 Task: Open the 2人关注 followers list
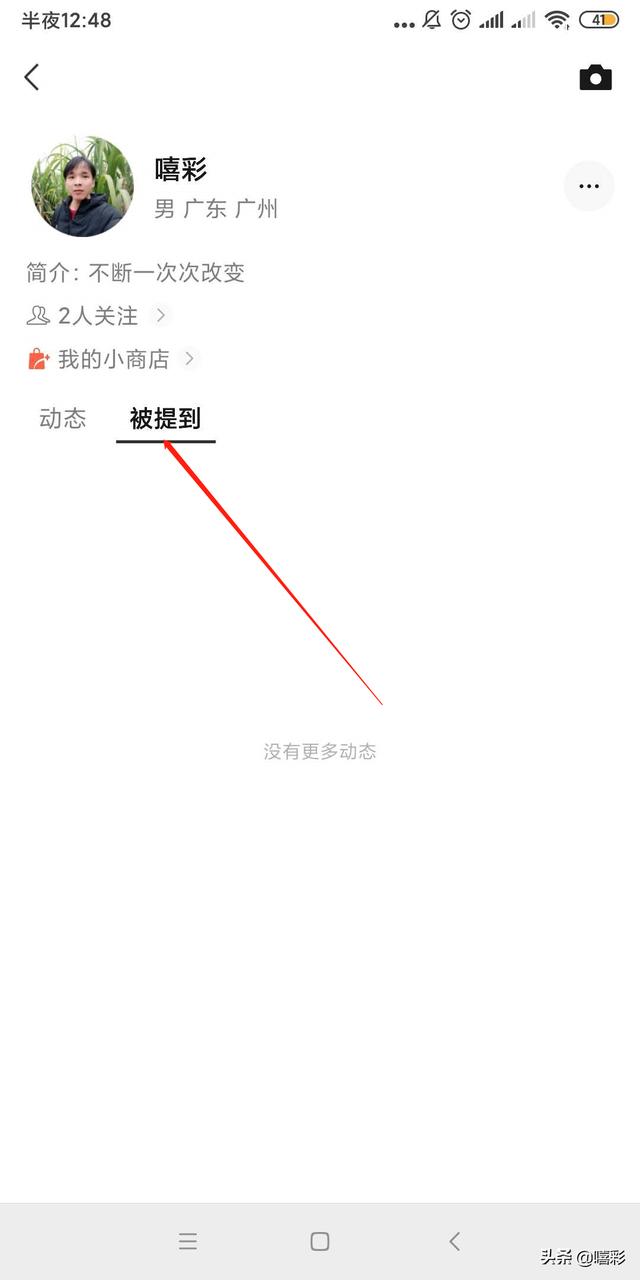tap(99, 316)
